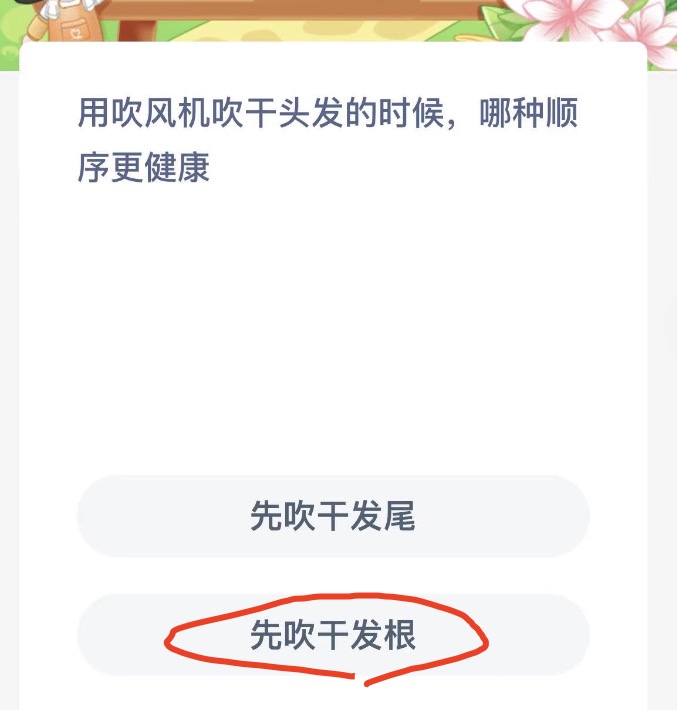The height and width of the screenshot is (710, 678).
Task: Choose the option 先吹干发根
Action: tap(333, 635)
